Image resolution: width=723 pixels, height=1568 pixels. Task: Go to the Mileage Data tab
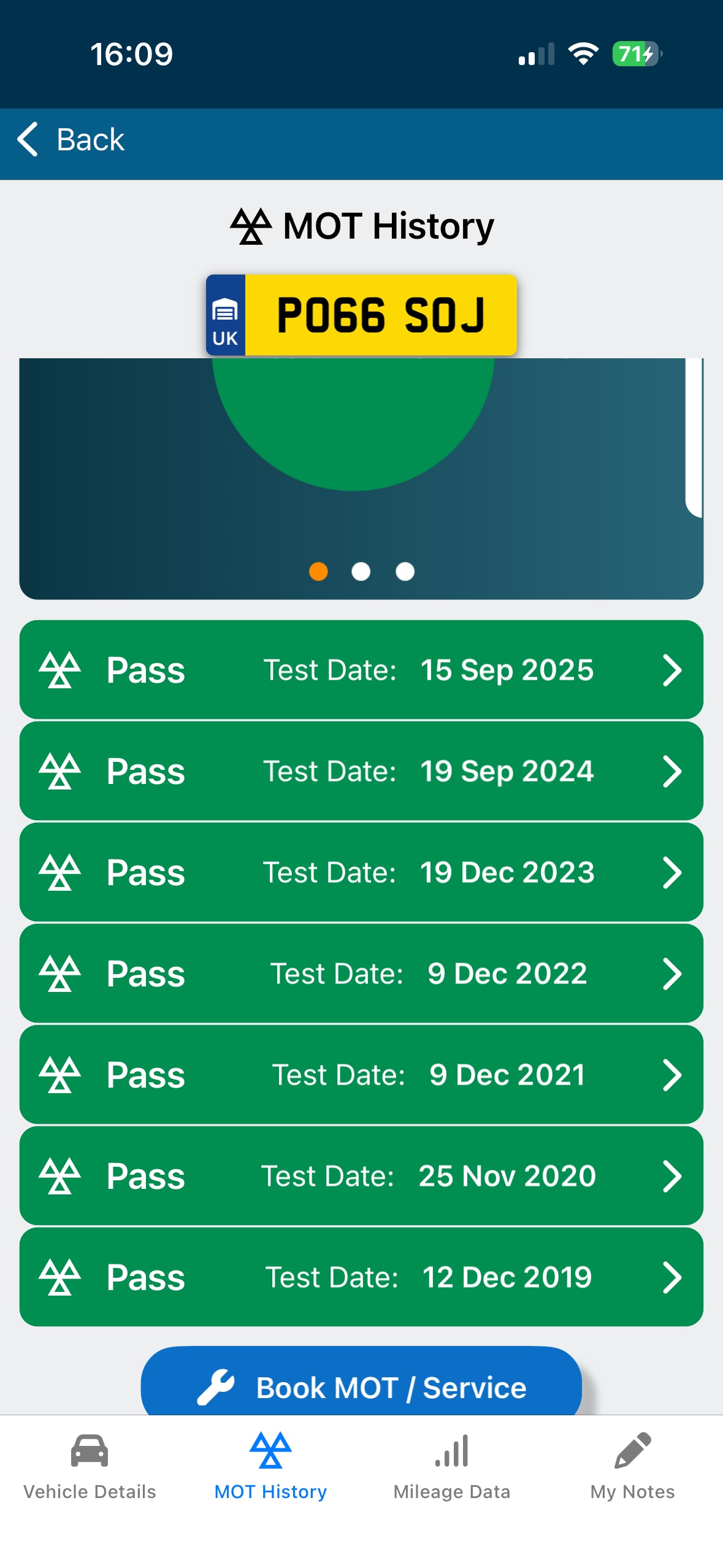(452, 1466)
